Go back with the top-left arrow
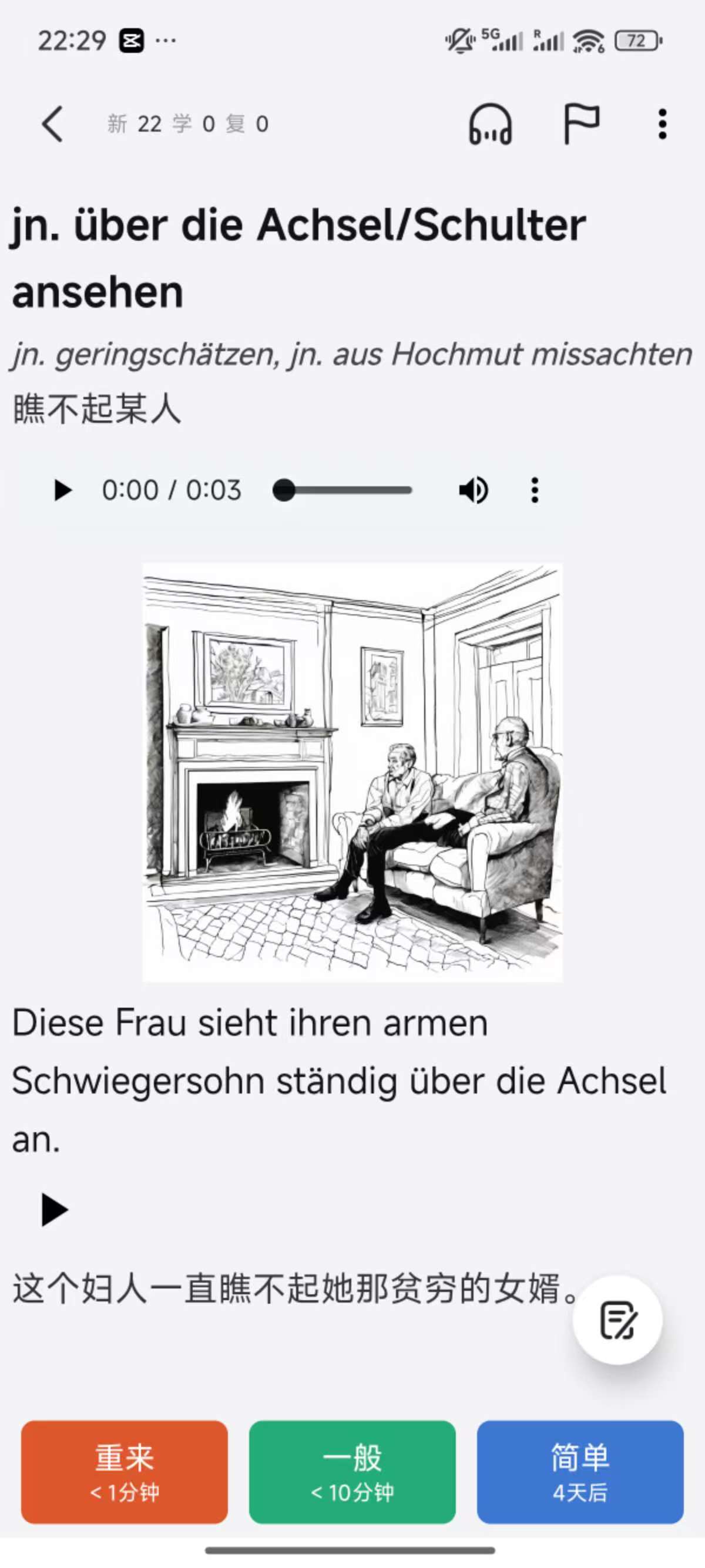The width and height of the screenshot is (705, 1568). click(52, 124)
